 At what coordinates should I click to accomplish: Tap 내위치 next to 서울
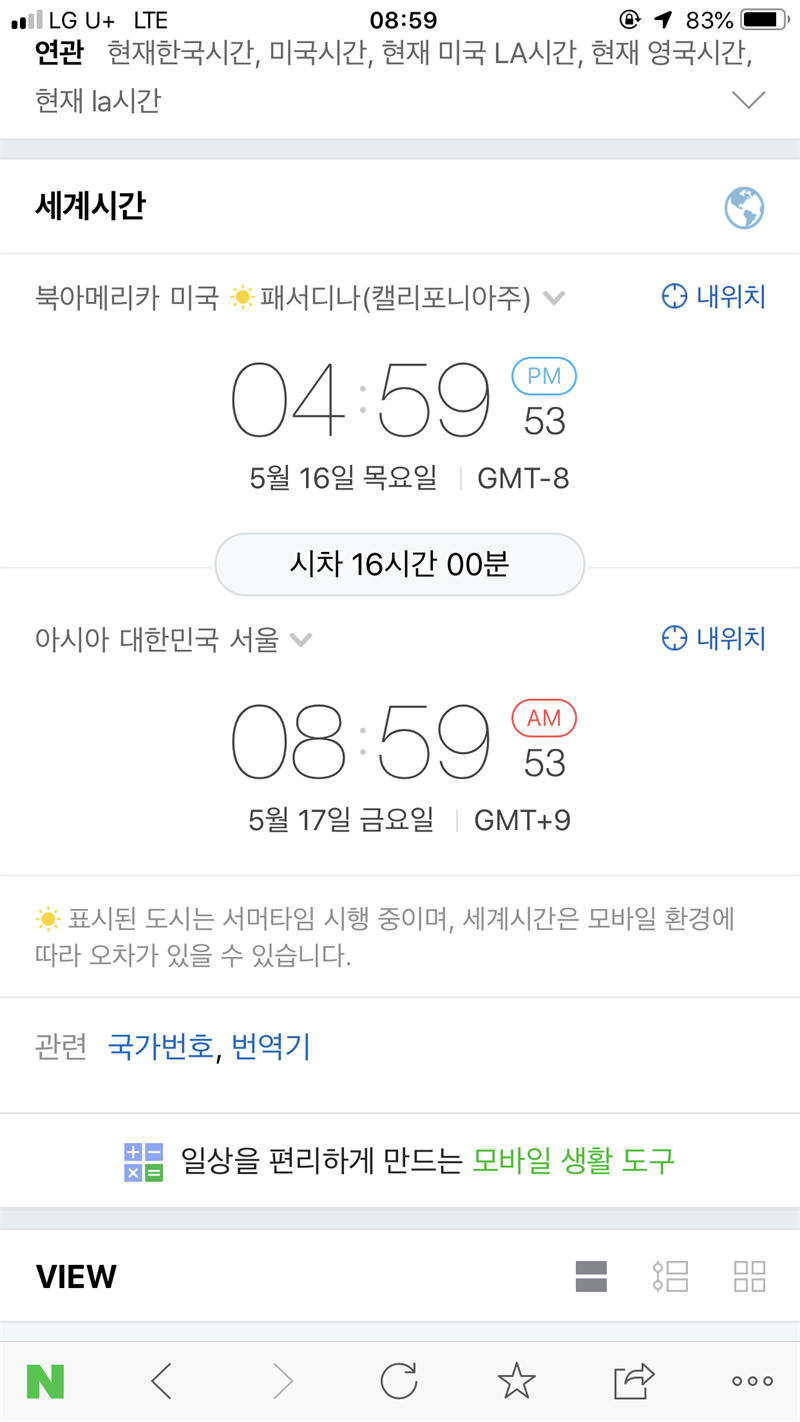pyautogui.click(x=714, y=638)
